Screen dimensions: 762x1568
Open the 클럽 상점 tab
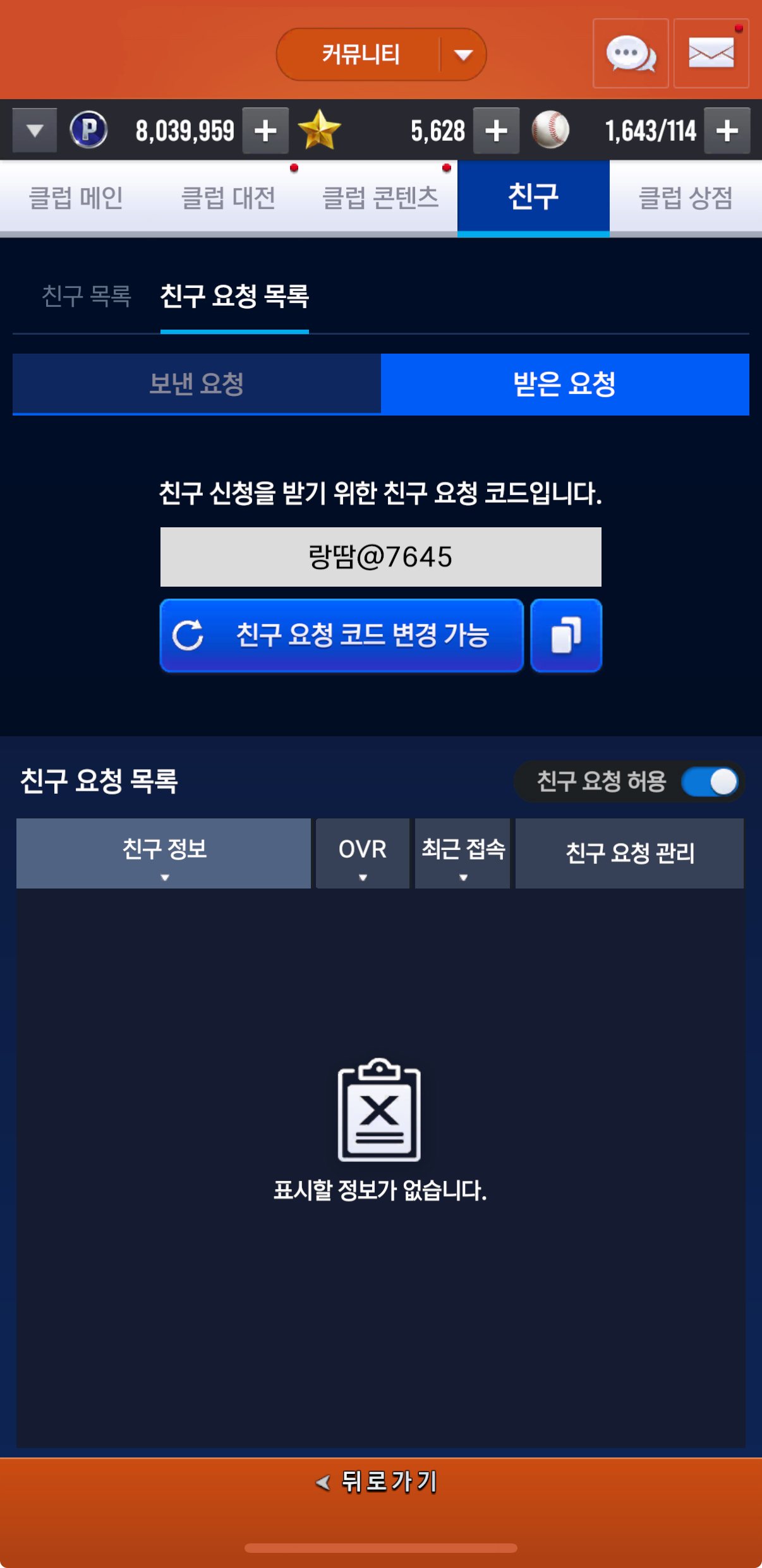tap(686, 198)
